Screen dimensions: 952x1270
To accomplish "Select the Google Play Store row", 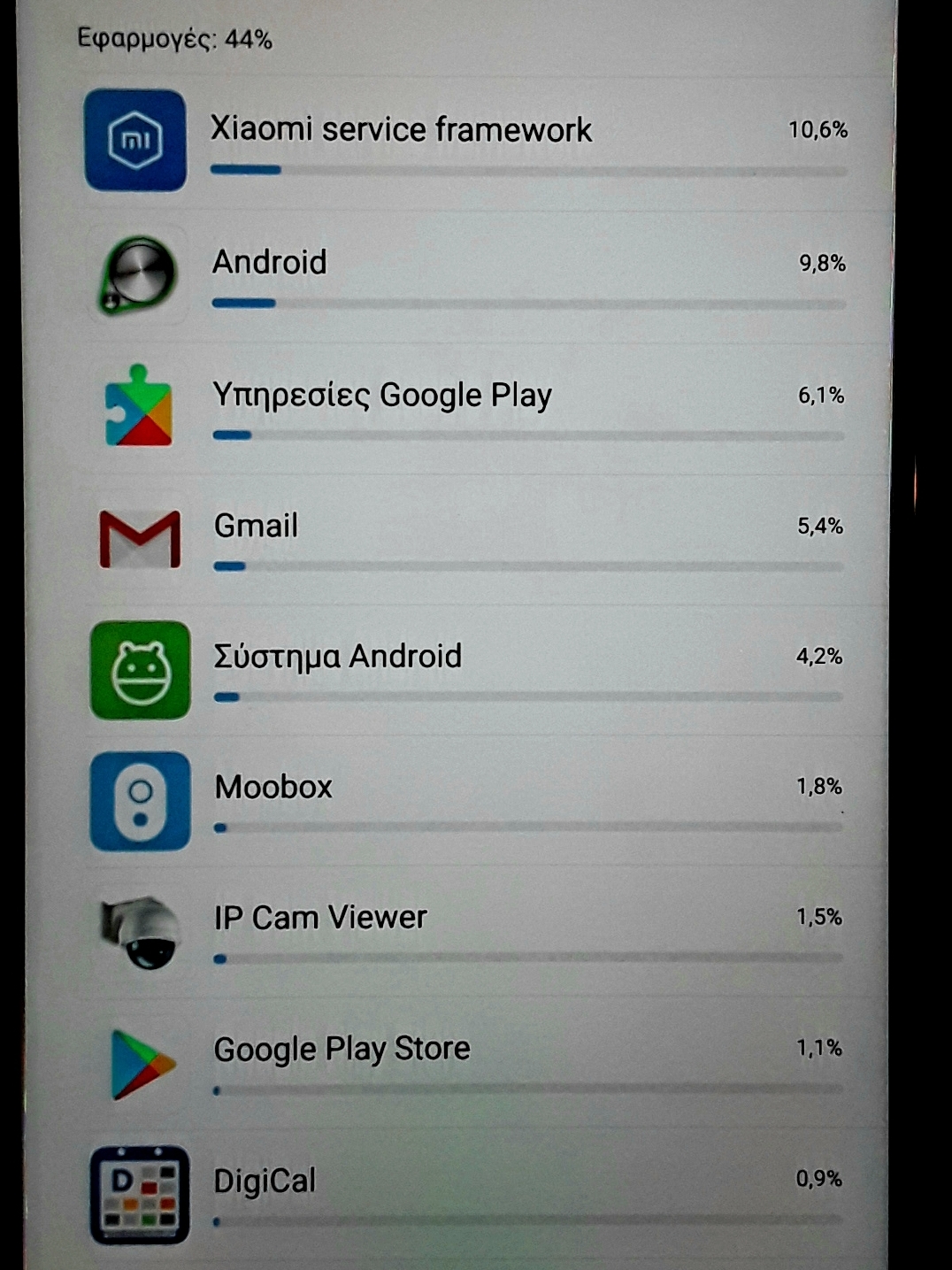I will click(x=464, y=1062).
